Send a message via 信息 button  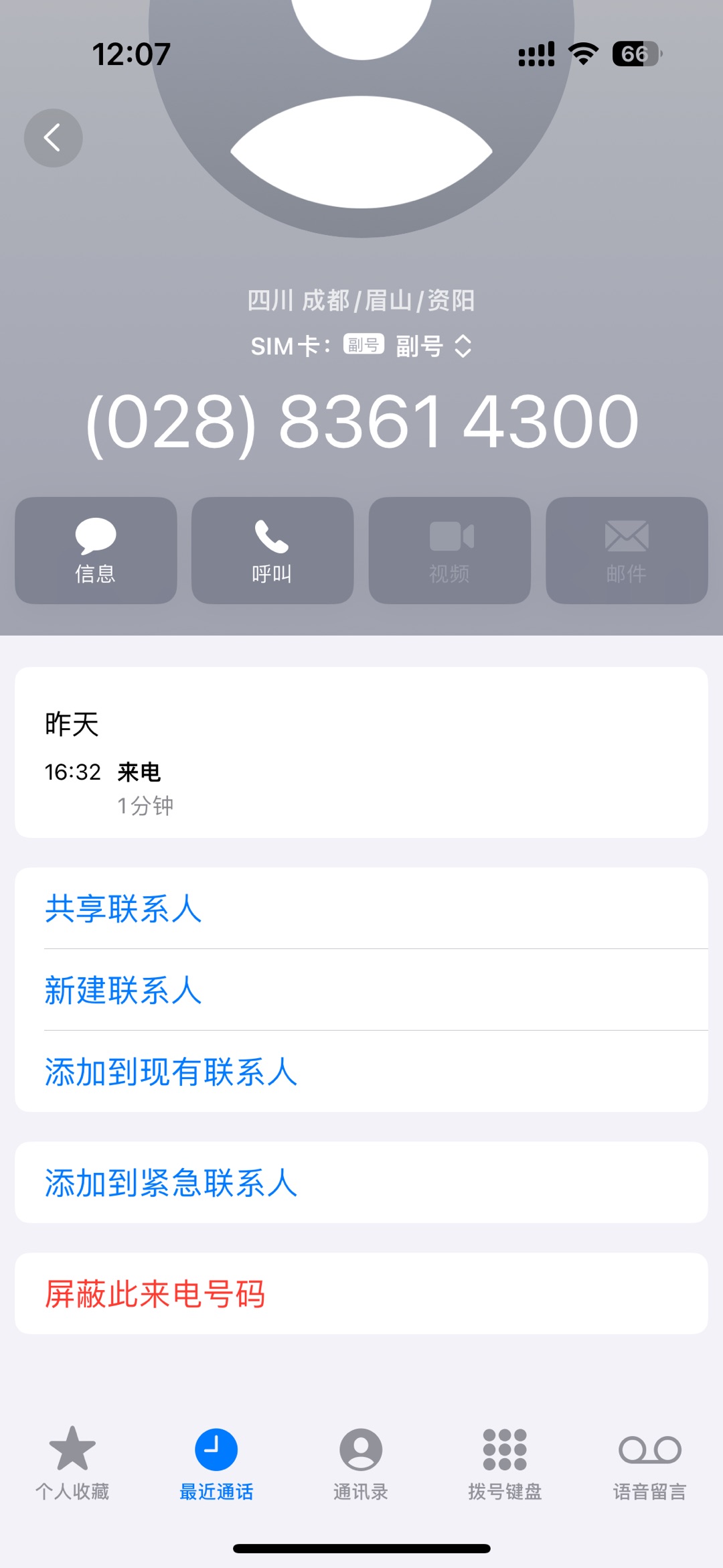(96, 550)
